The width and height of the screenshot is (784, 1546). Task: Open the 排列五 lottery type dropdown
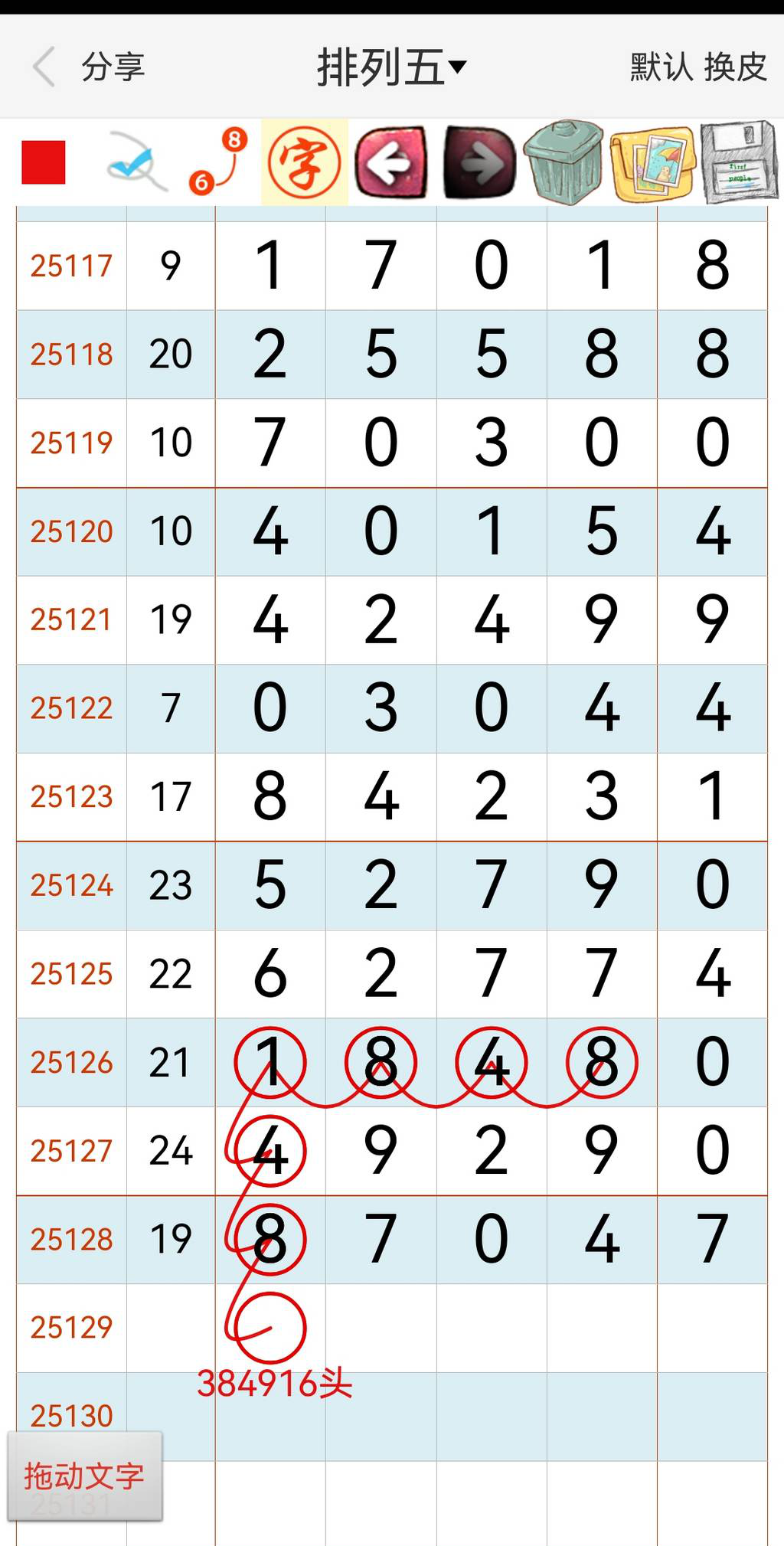pyautogui.click(x=391, y=67)
